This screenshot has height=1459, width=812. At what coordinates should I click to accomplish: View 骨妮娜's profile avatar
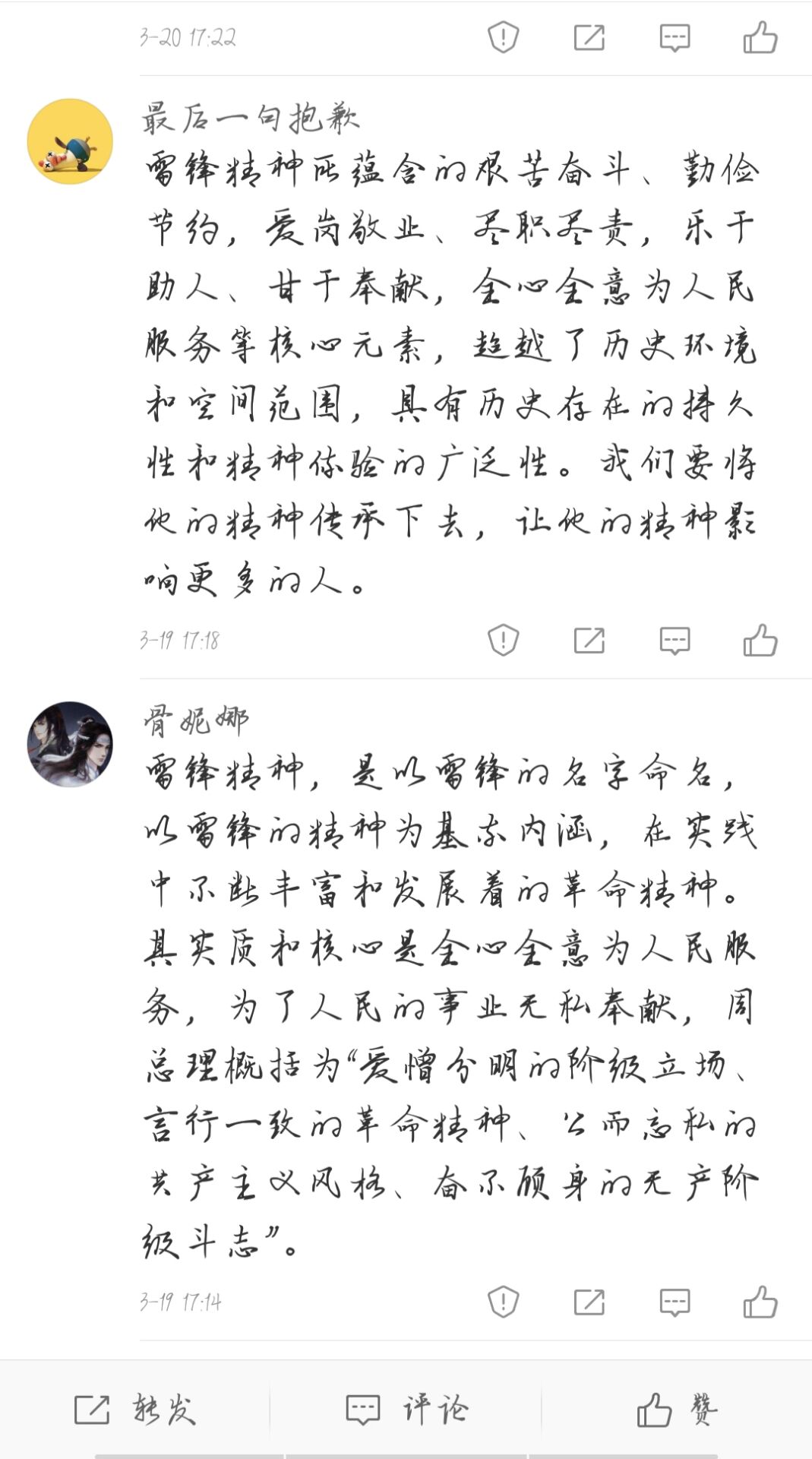coord(70,744)
